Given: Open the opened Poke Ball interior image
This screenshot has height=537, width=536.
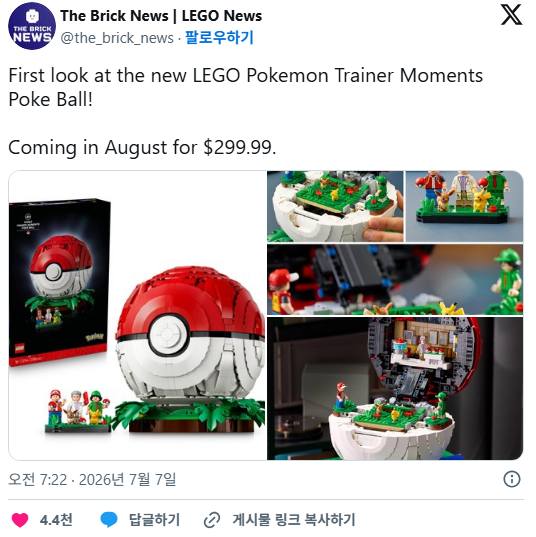Looking at the screenshot, I should [x=395, y=389].
